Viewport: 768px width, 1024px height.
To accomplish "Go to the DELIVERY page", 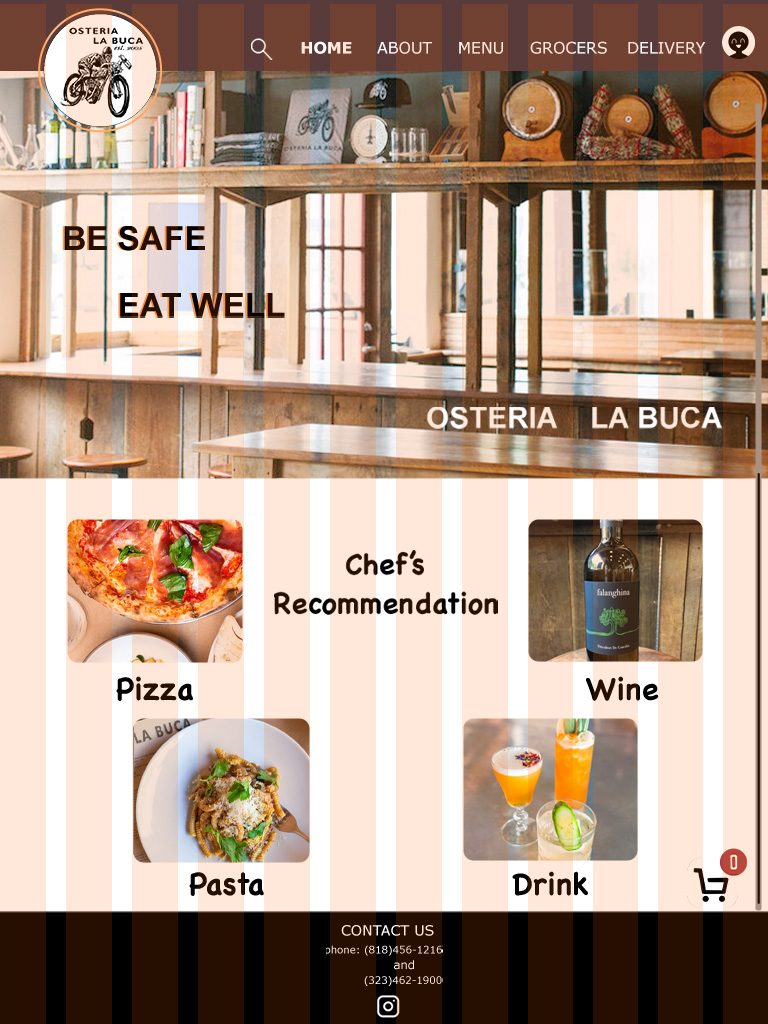I will [666, 48].
